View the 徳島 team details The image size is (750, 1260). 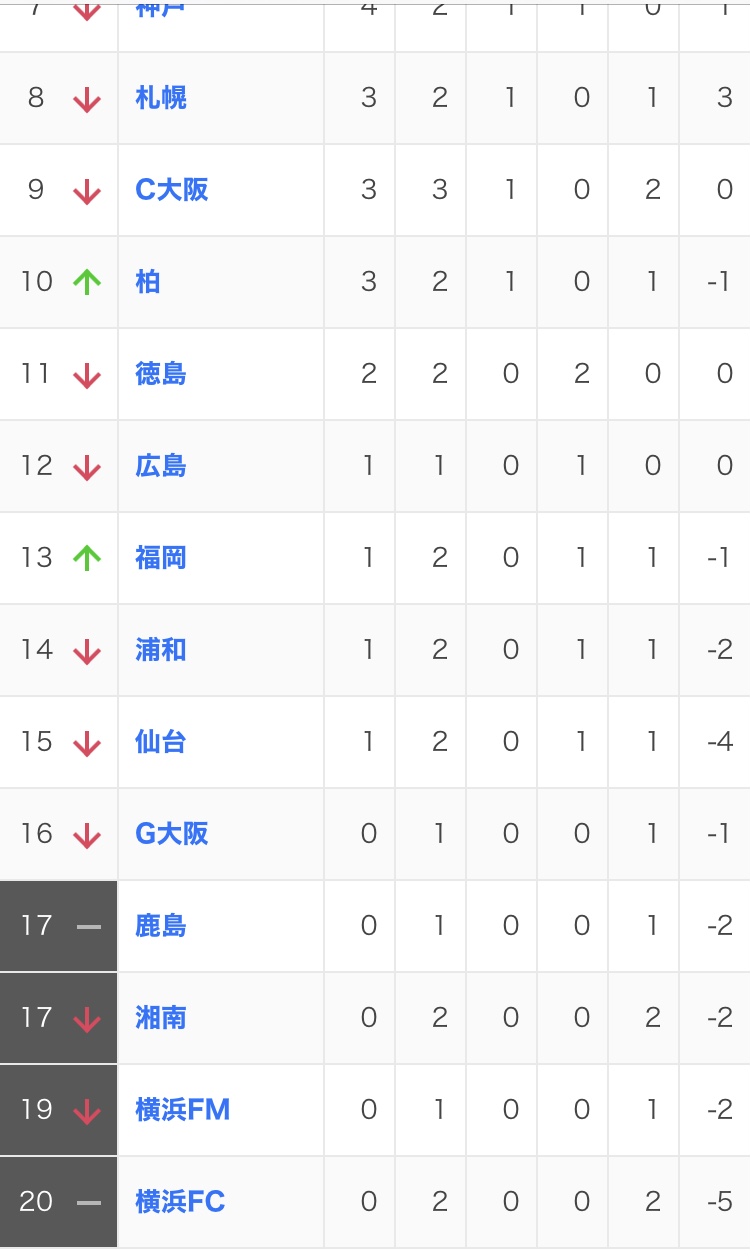tap(161, 374)
